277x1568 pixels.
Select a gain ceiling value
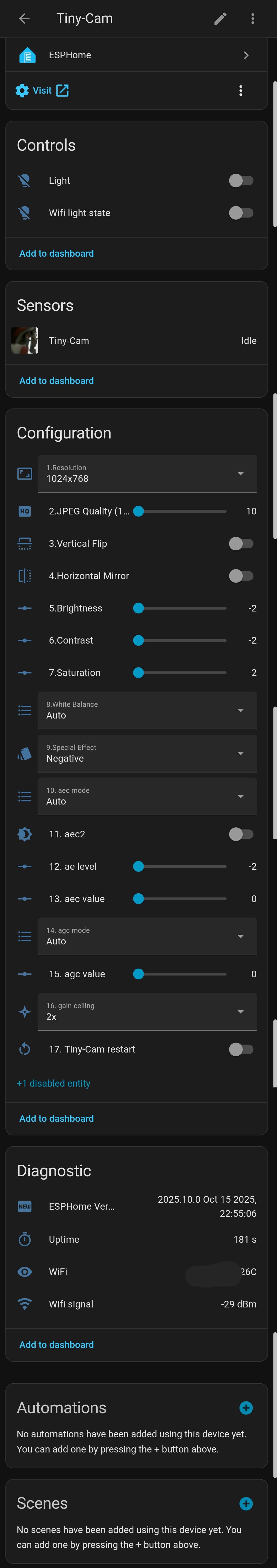pos(147,1012)
